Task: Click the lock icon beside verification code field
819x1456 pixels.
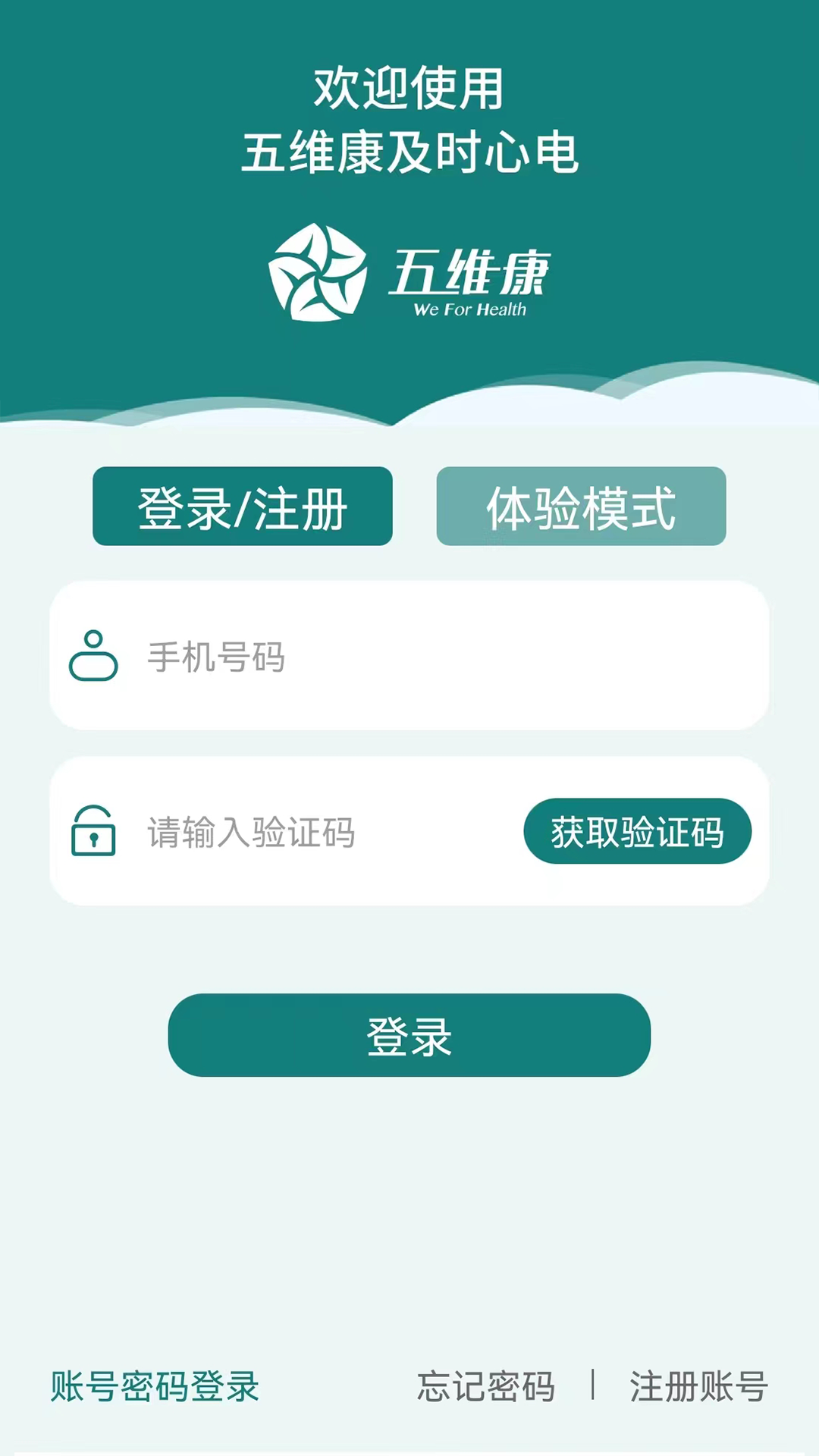Action: [93, 831]
